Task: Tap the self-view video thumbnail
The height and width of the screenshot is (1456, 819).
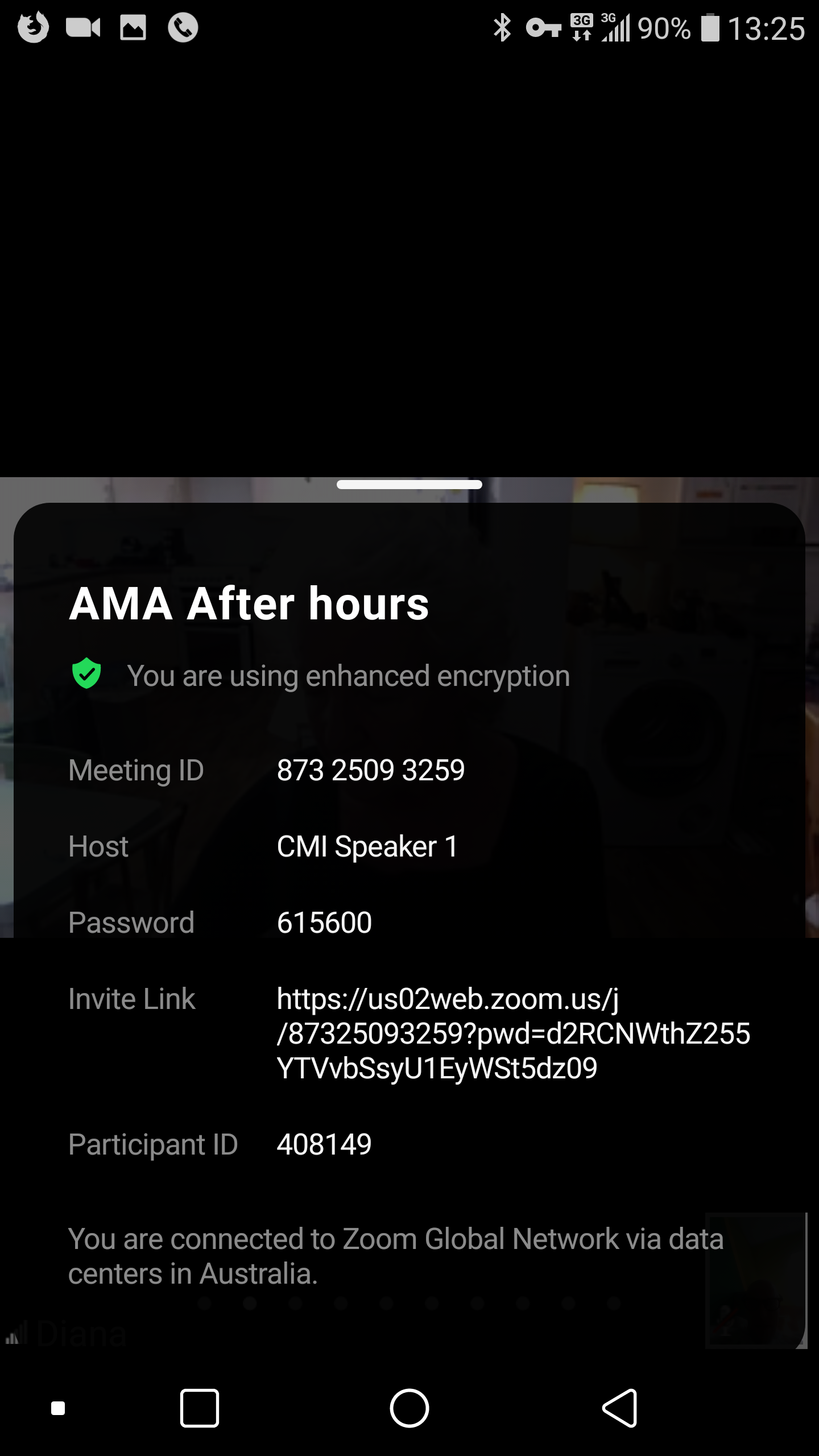Action: pyautogui.click(x=756, y=1280)
